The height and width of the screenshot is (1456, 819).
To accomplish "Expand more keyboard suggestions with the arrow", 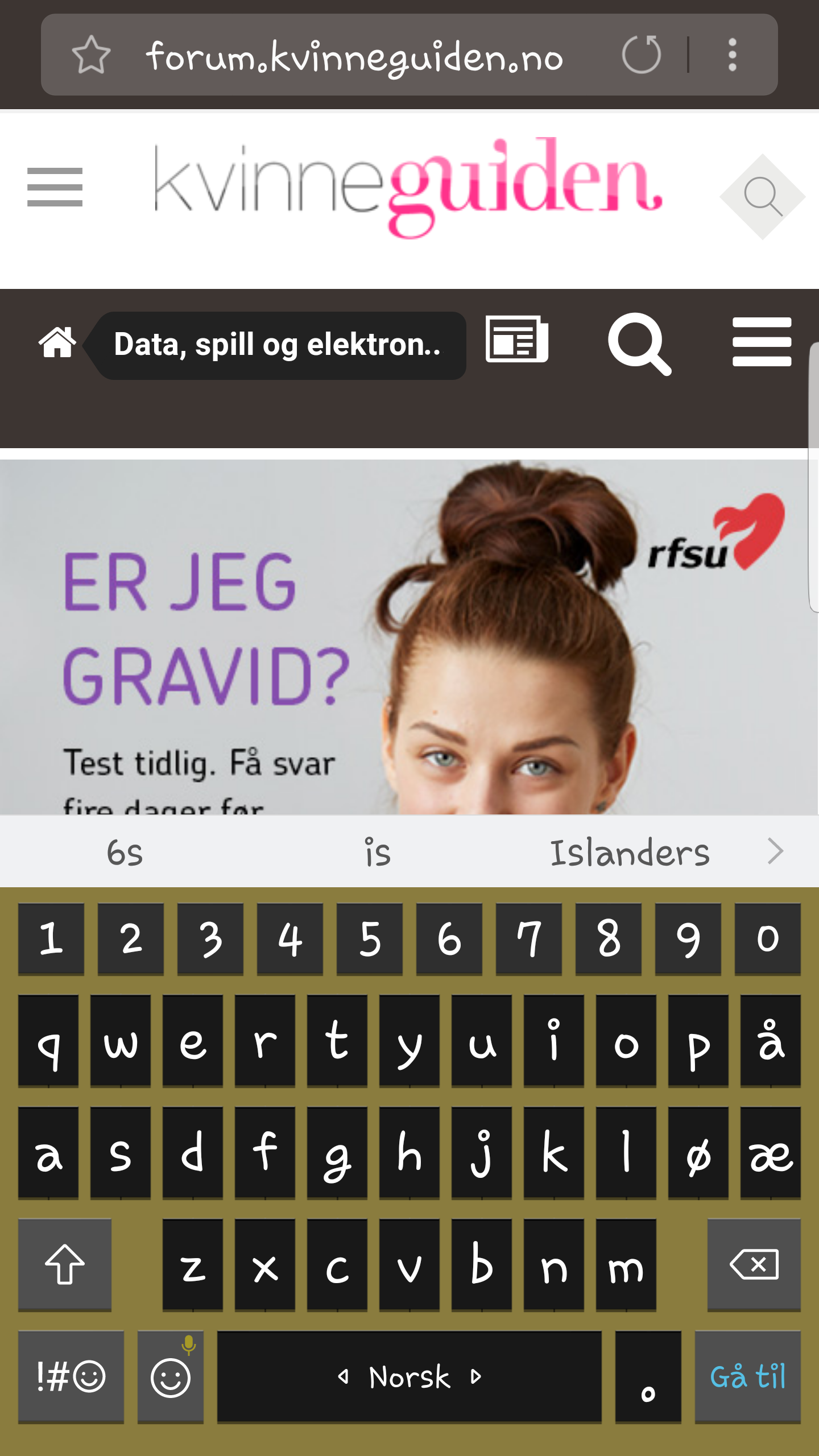I will (x=775, y=851).
